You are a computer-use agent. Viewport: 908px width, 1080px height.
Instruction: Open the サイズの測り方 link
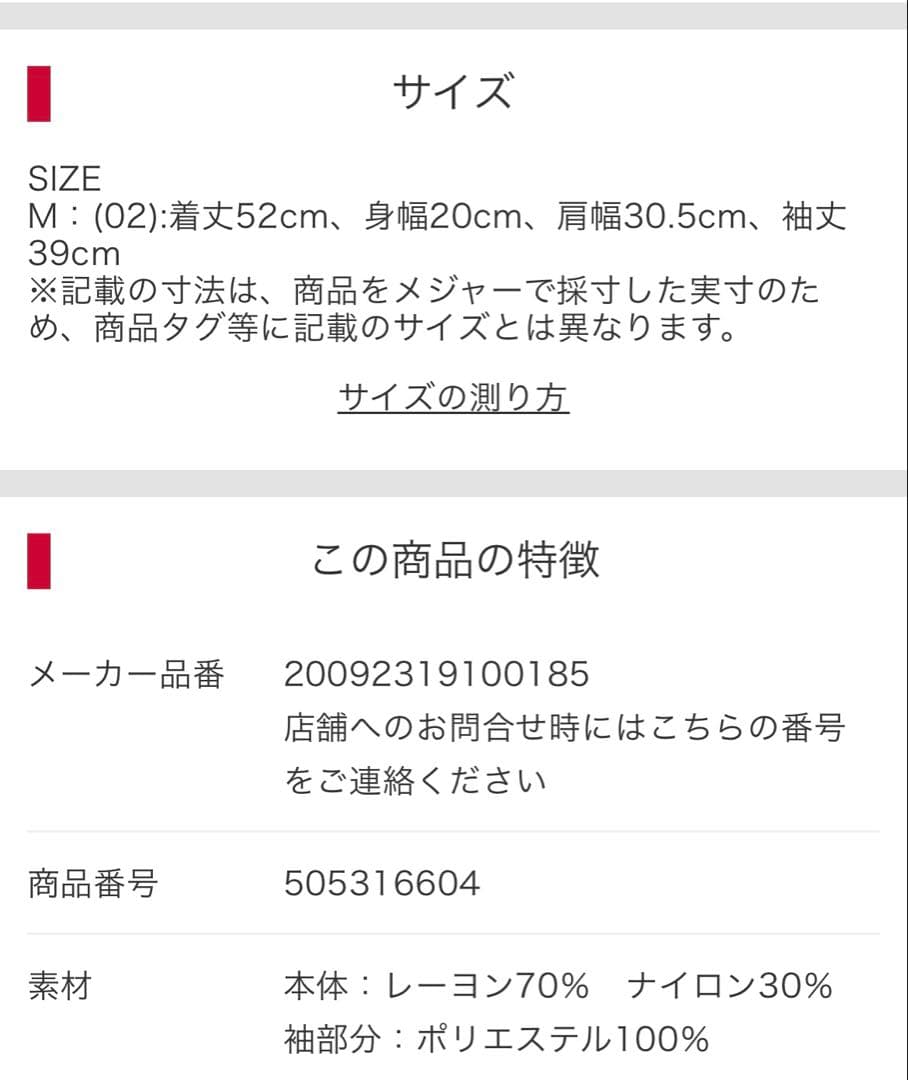[x=453, y=398]
